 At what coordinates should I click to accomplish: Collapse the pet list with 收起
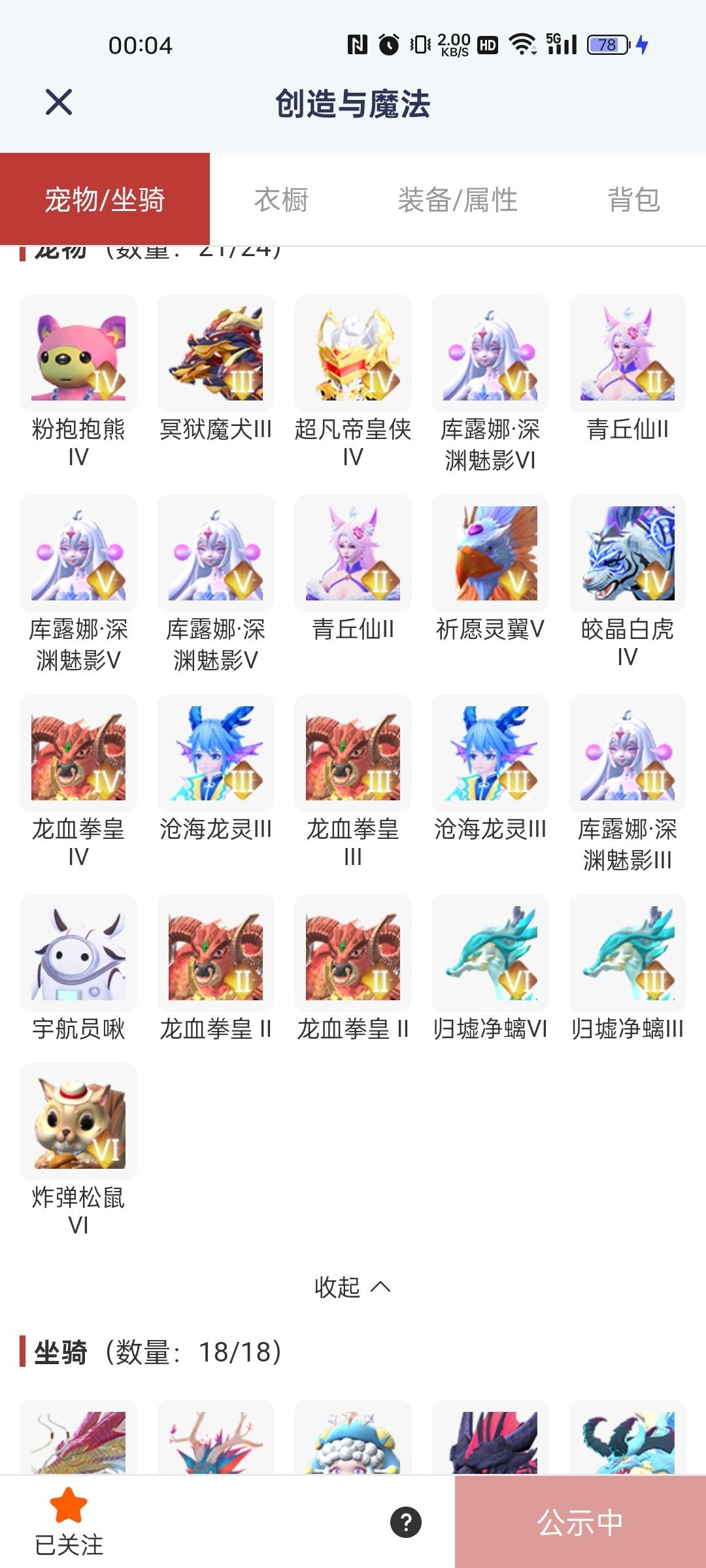tap(352, 1287)
